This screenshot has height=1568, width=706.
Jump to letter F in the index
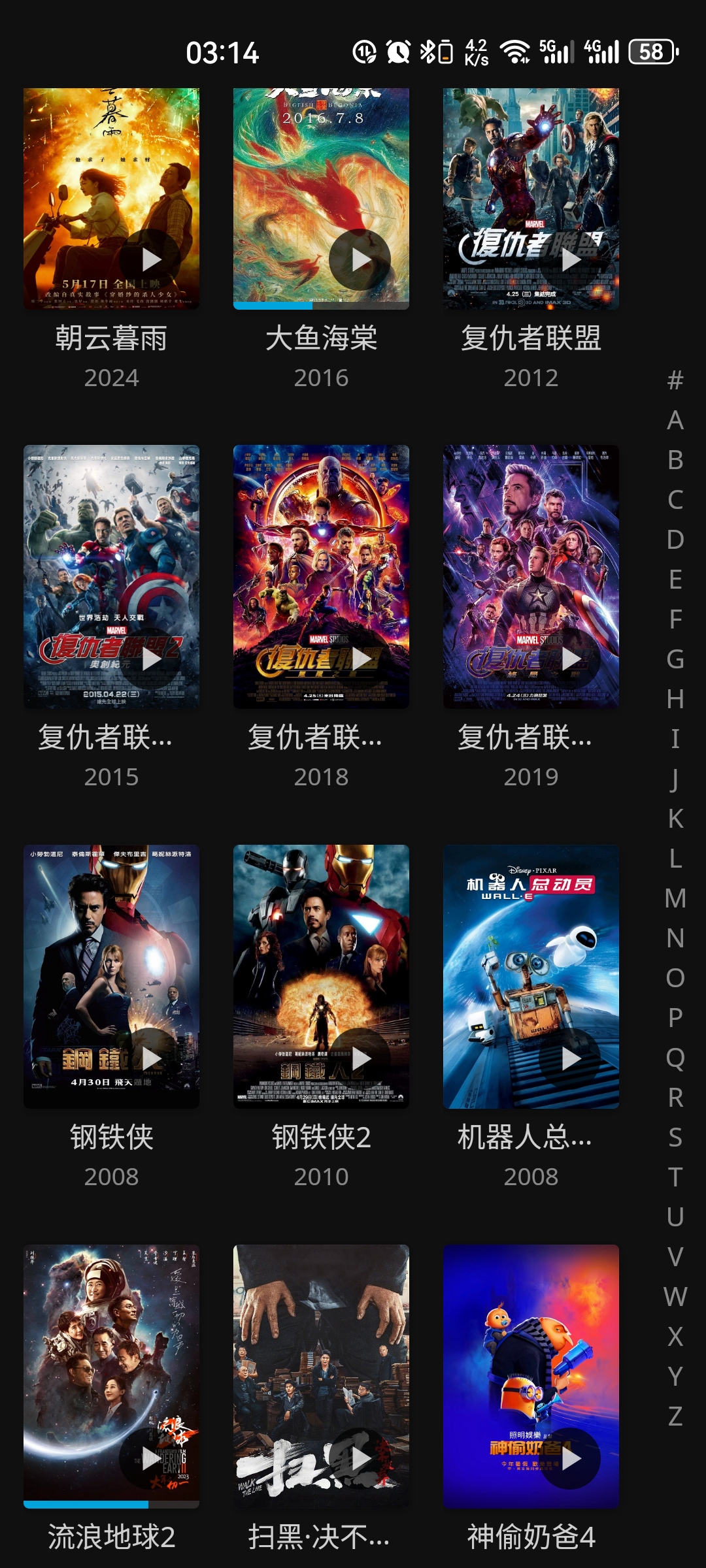[675, 619]
